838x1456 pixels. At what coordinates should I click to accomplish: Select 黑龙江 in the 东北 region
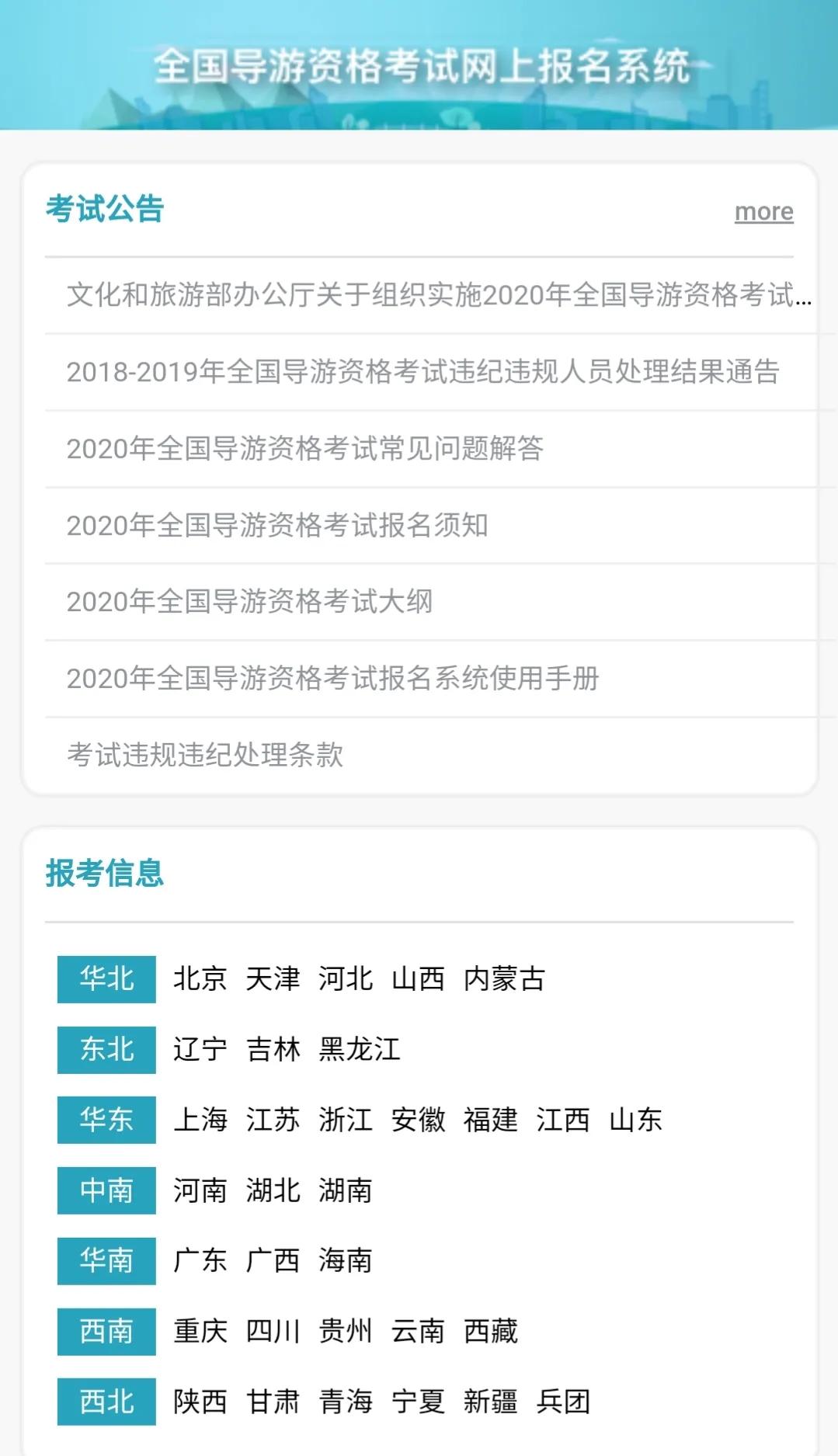tap(360, 1049)
